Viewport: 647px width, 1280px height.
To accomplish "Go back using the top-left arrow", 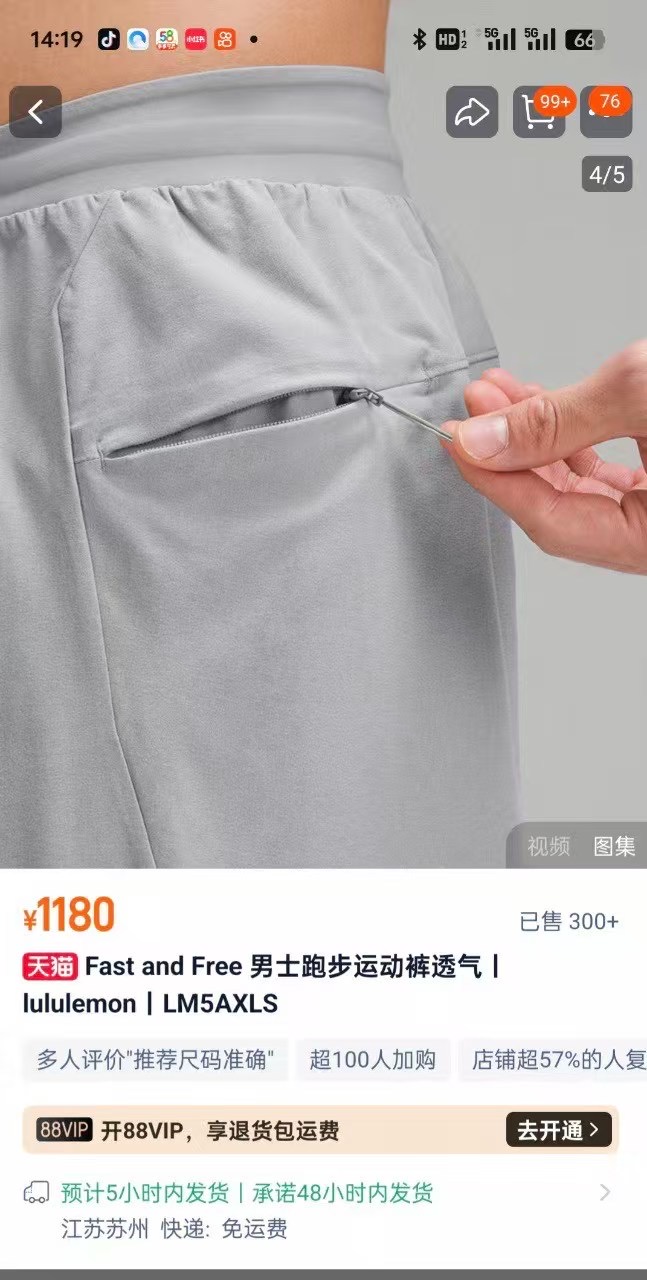I will (36, 112).
